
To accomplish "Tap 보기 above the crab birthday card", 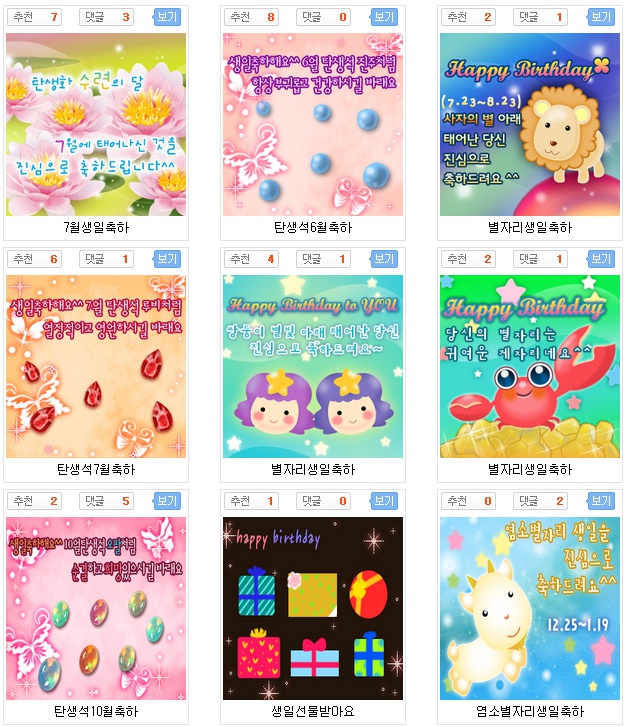I will [601, 259].
